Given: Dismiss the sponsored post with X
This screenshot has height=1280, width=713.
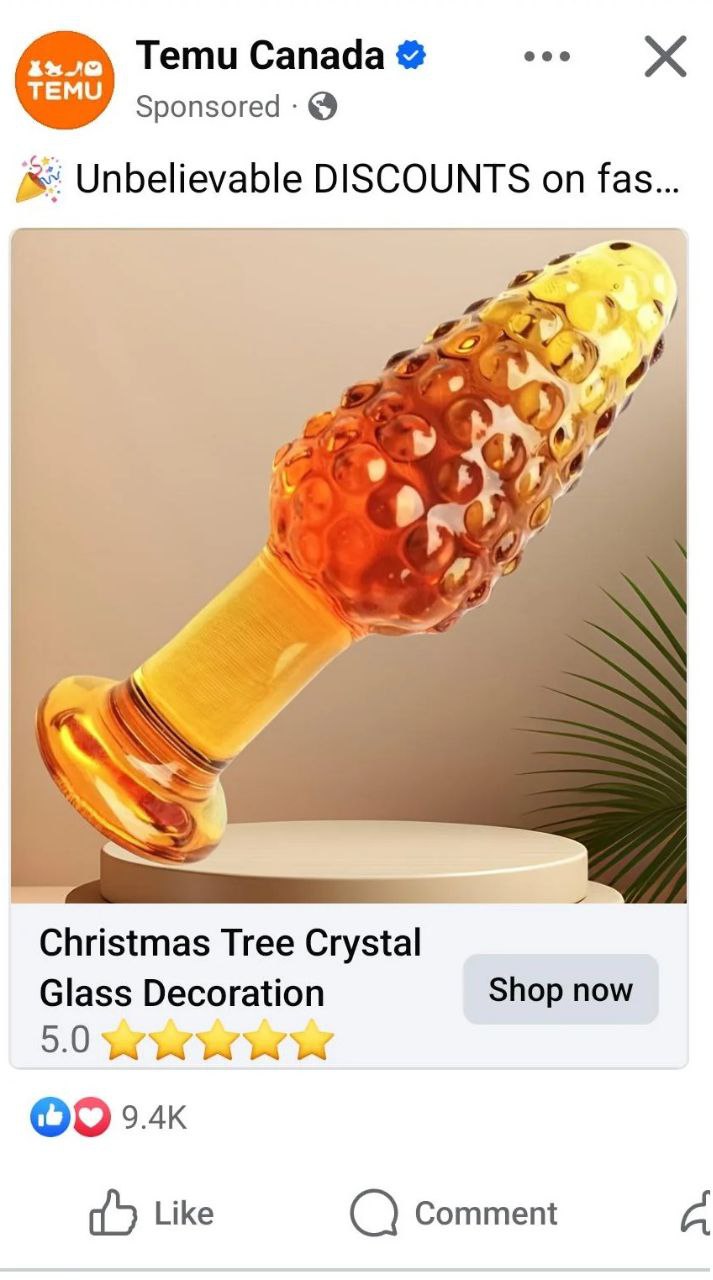Looking at the screenshot, I should pyautogui.click(x=665, y=57).
